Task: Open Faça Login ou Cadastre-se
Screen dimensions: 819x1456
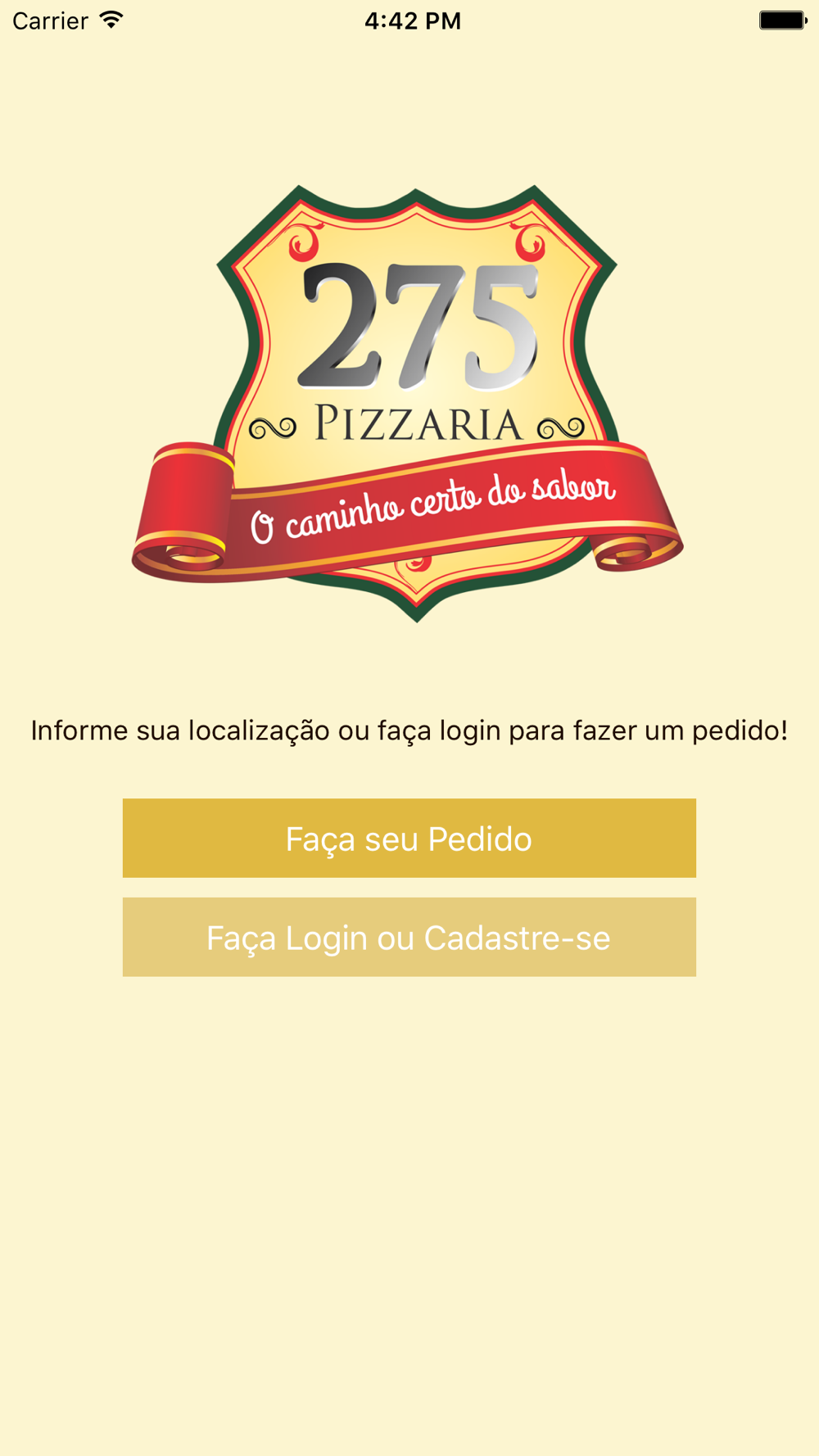Action: coord(409,937)
